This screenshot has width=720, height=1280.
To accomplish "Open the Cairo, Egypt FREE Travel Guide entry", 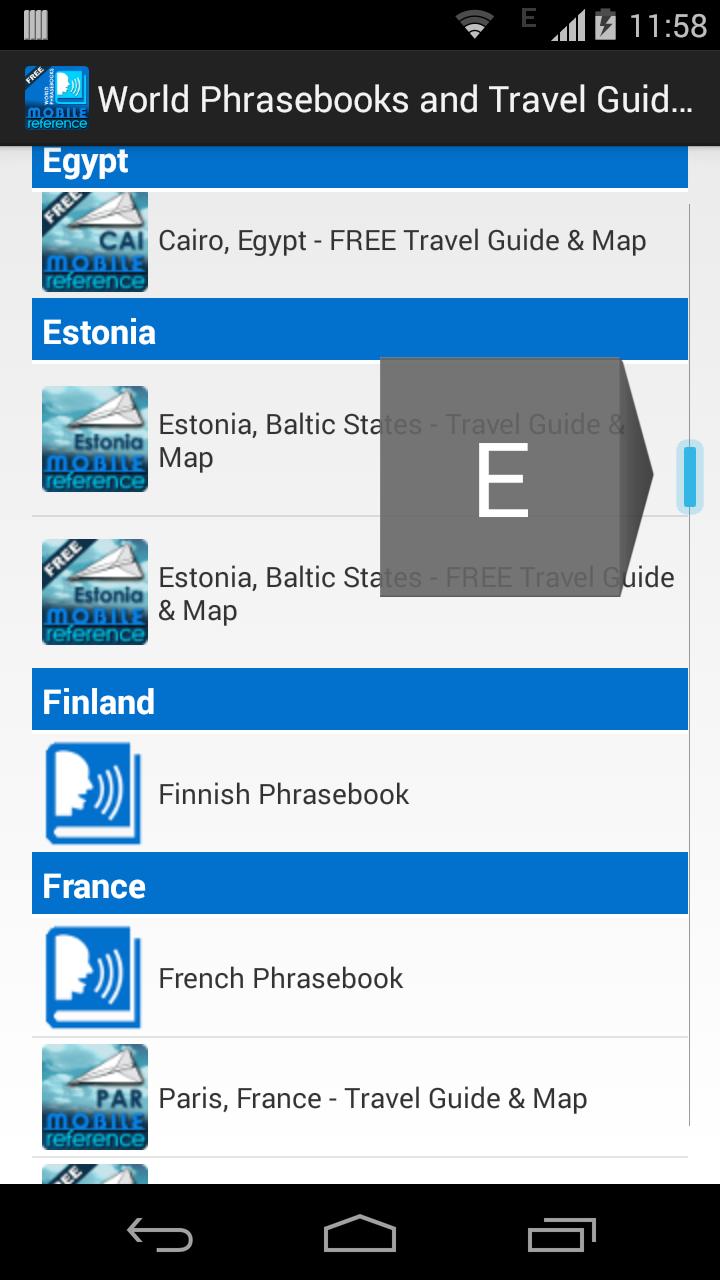I will 400,241.
